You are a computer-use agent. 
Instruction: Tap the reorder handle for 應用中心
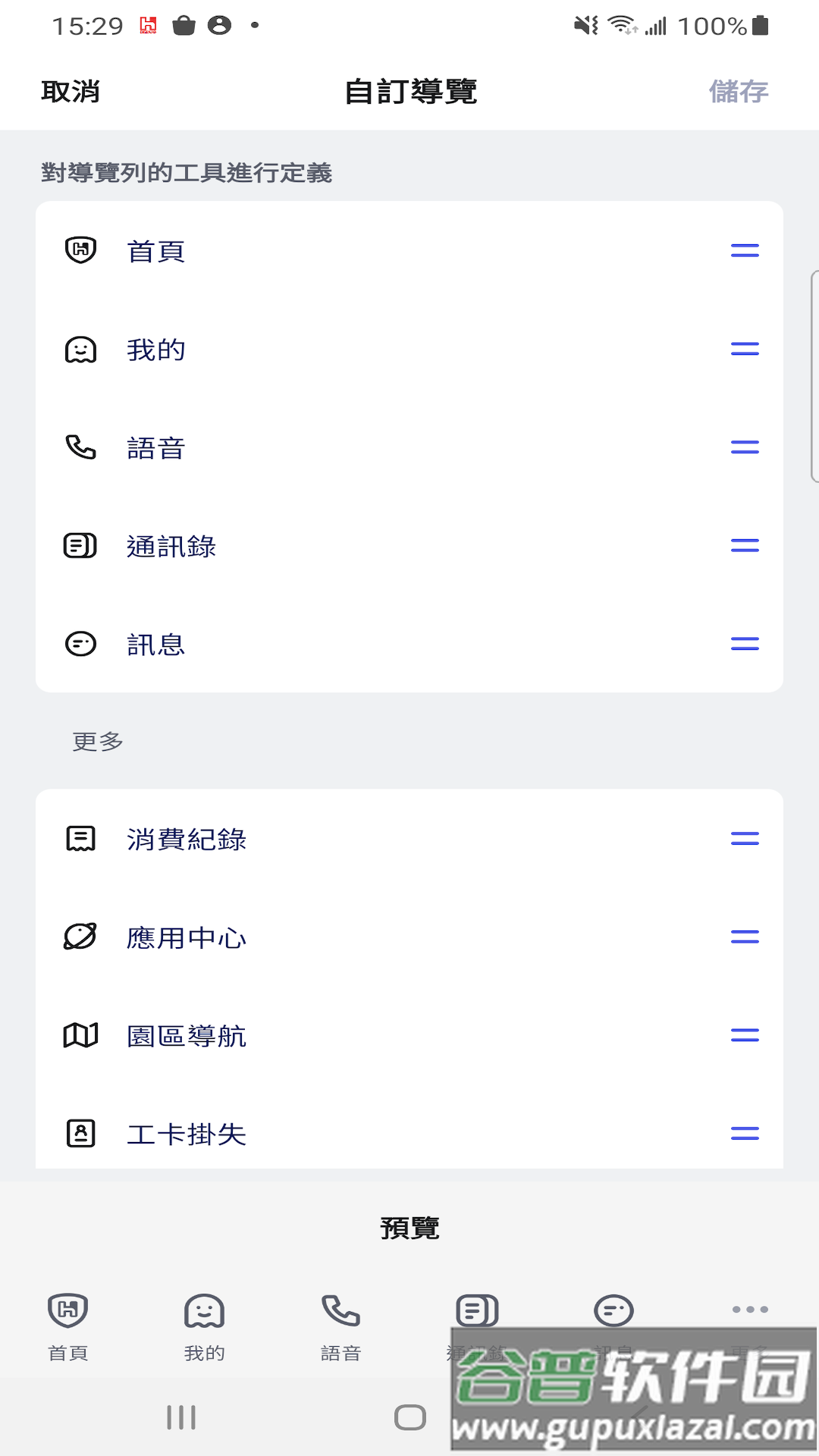(x=745, y=937)
